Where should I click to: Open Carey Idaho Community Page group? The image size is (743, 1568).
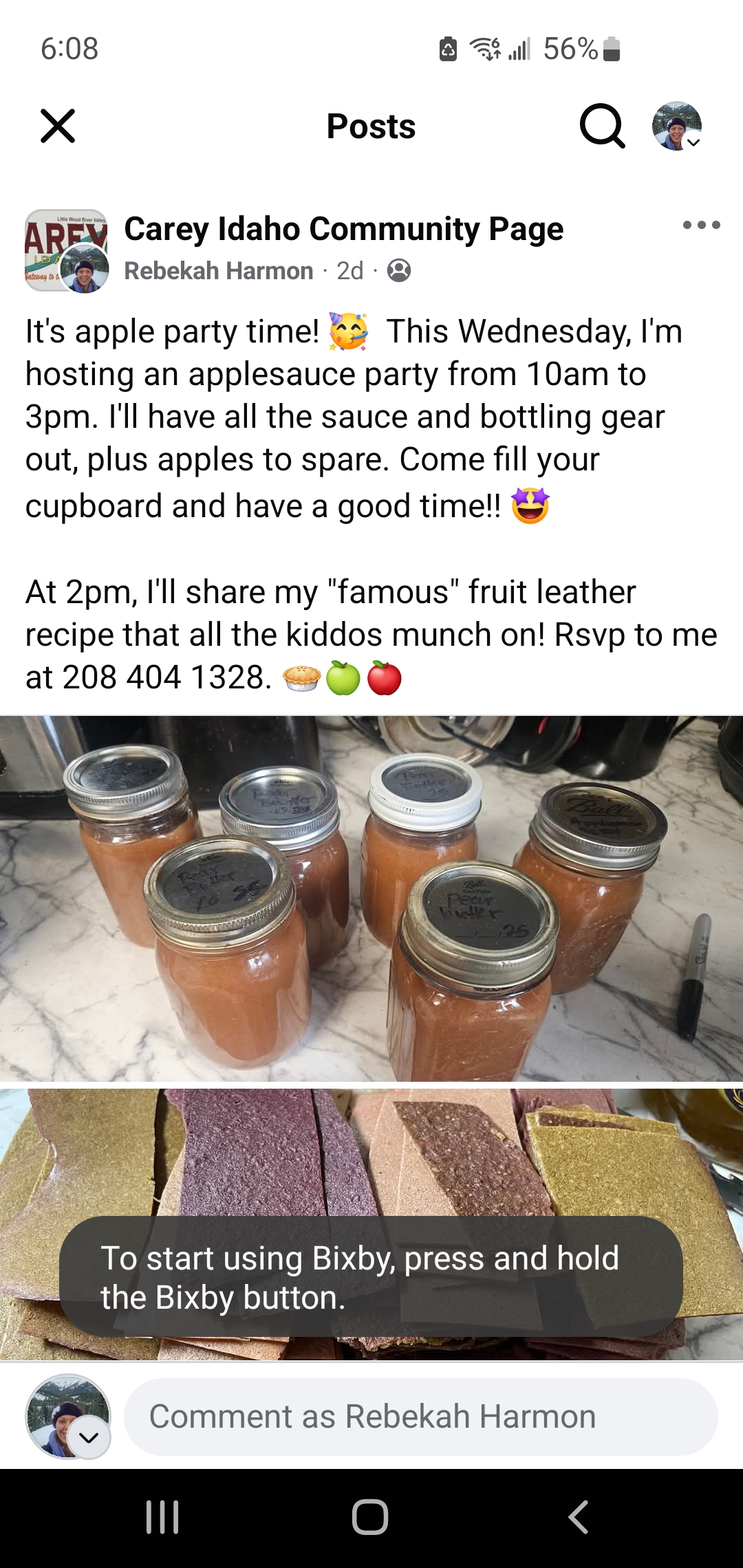(x=343, y=229)
